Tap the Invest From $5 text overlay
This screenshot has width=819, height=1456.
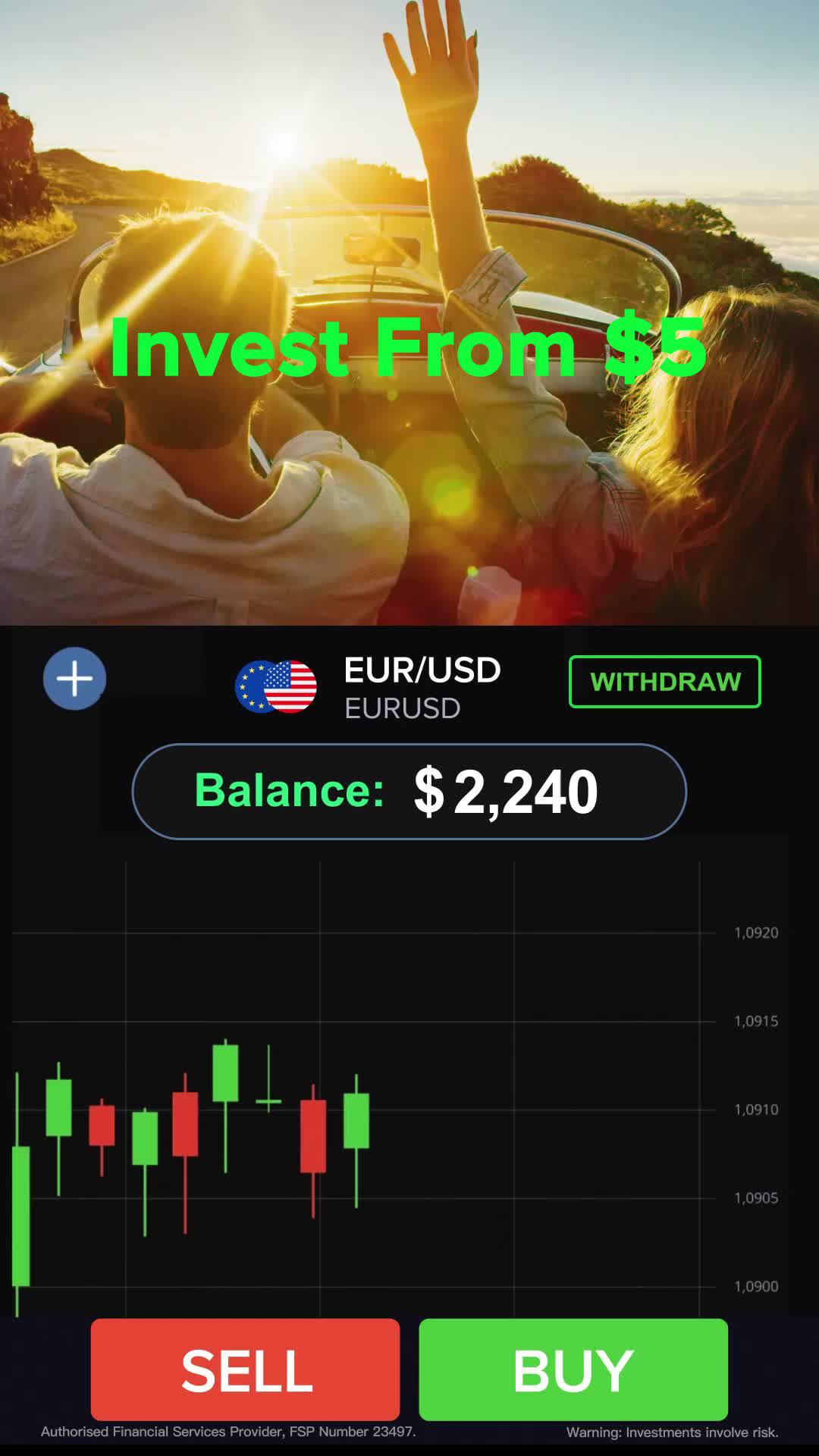409,347
